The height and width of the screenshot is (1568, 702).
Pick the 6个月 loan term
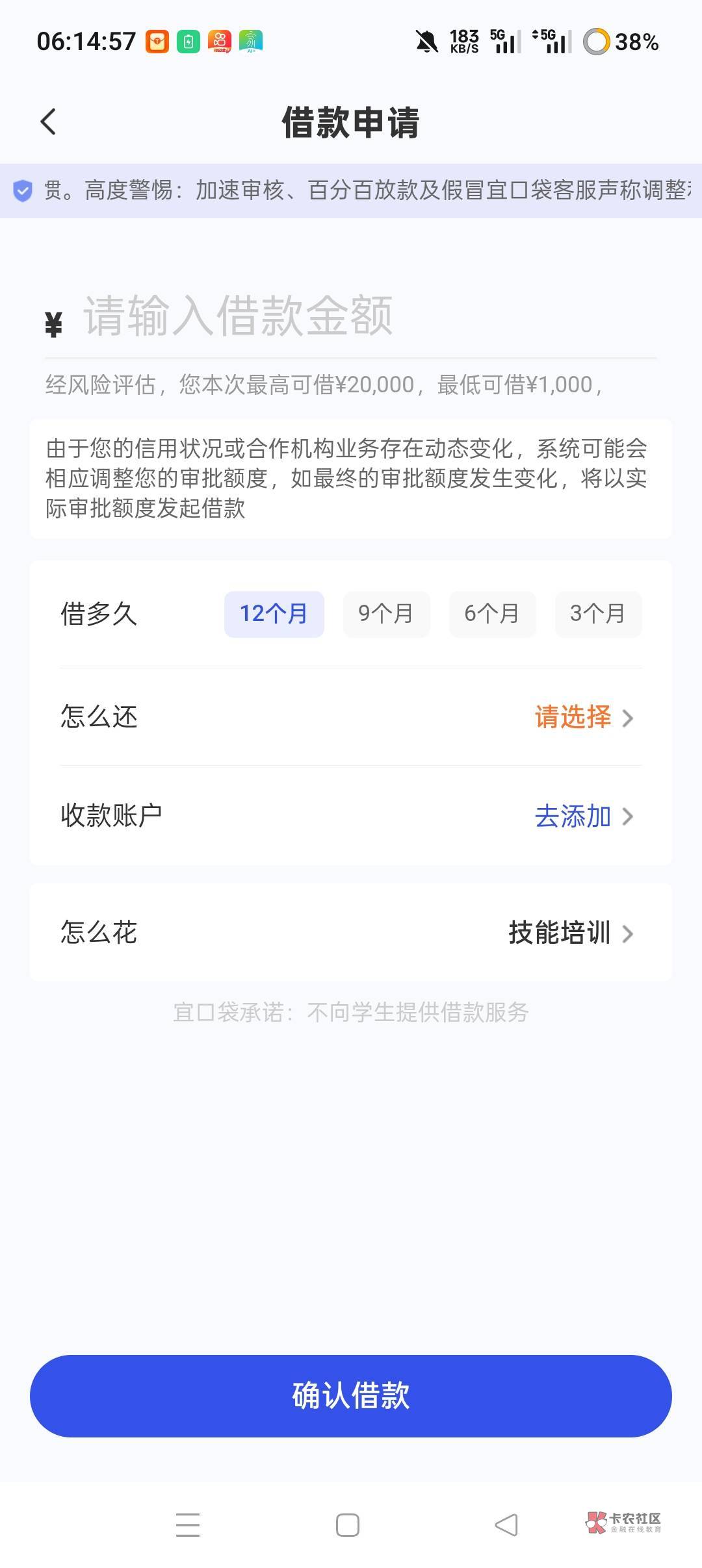click(x=492, y=614)
